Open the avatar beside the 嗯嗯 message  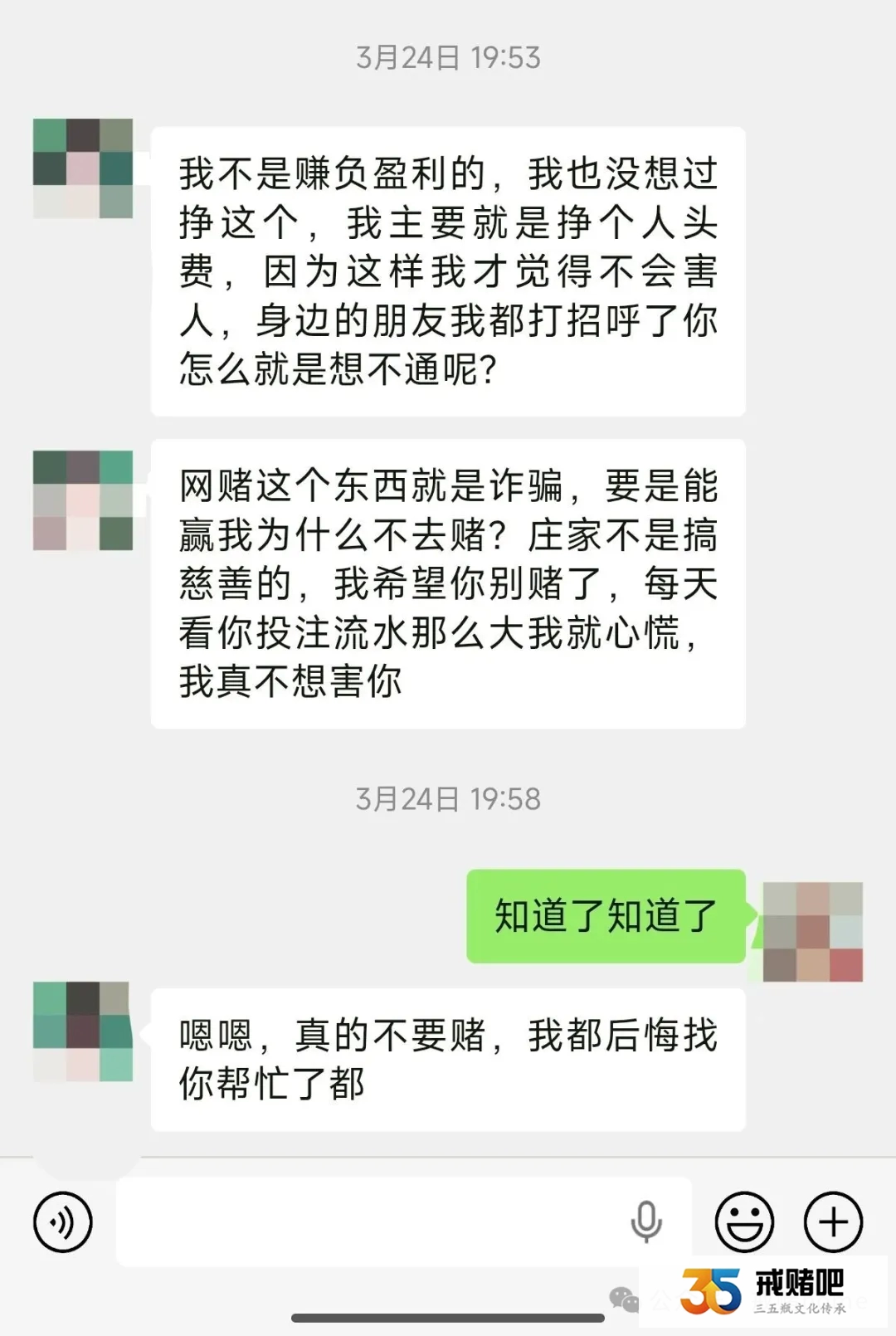click(81, 1029)
